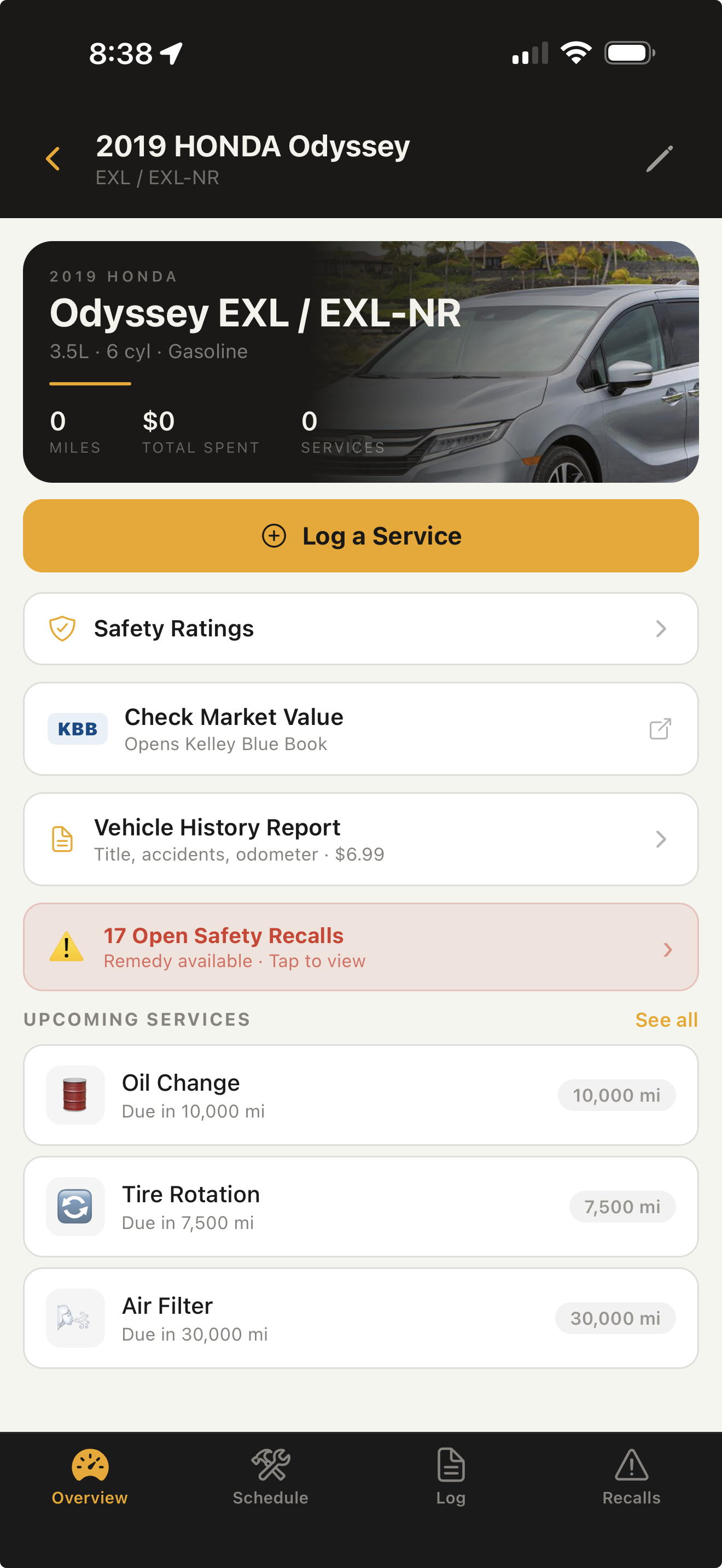Click the Vehicle History Report document icon
Image resolution: width=722 pixels, height=1568 pixels.
[61, 839]
